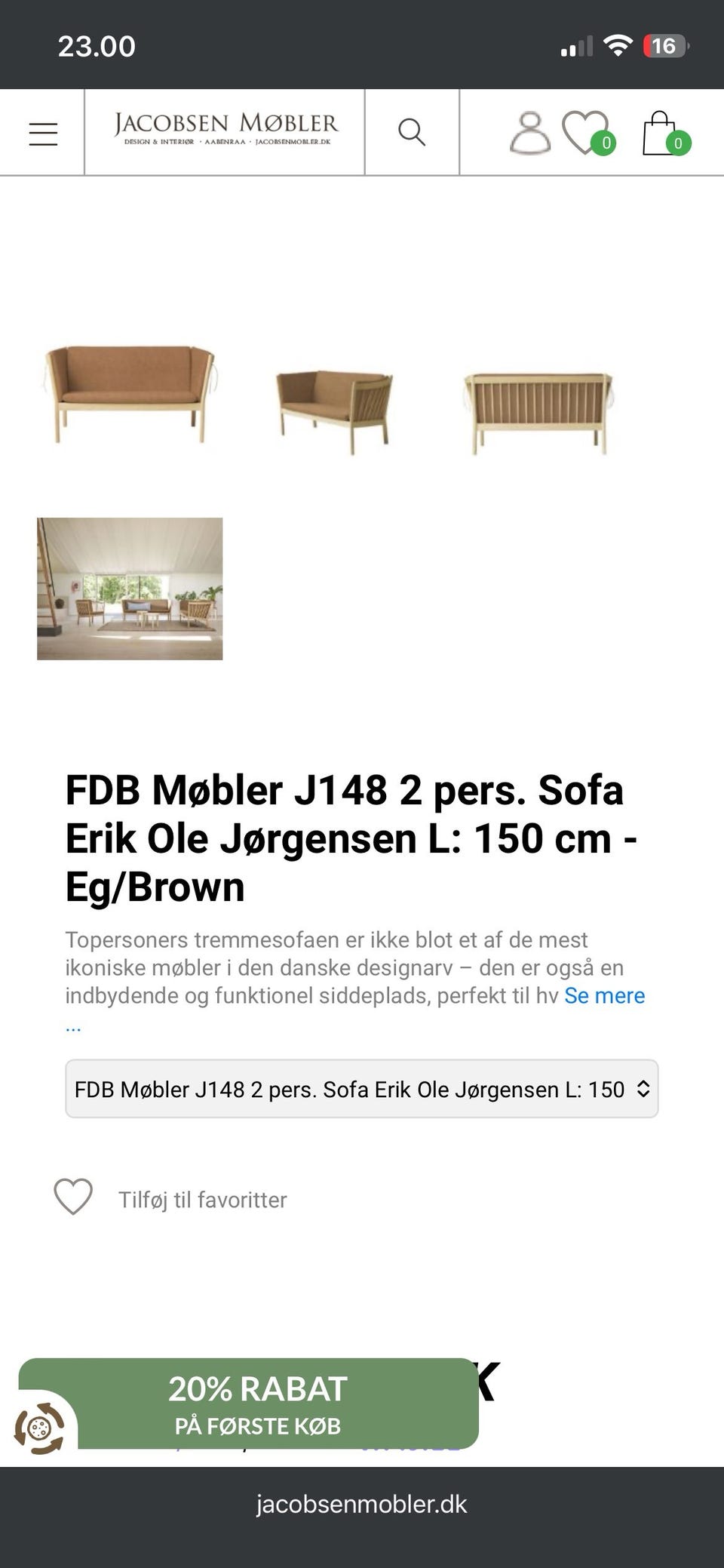
Task: Click the search magnifier icon
Action: coord(412,131)
